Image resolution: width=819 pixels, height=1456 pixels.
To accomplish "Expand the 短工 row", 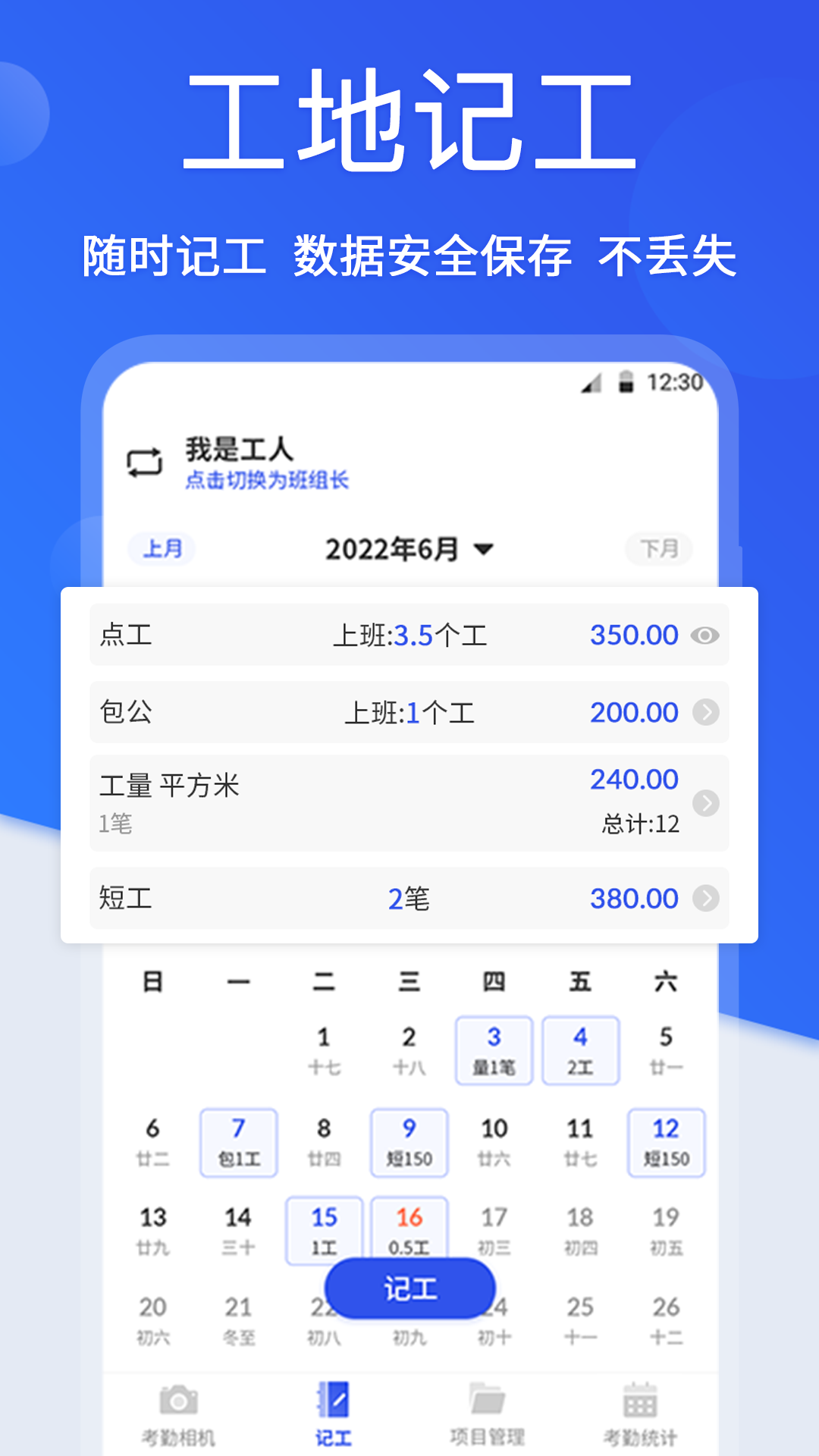I will coord(707,899).
